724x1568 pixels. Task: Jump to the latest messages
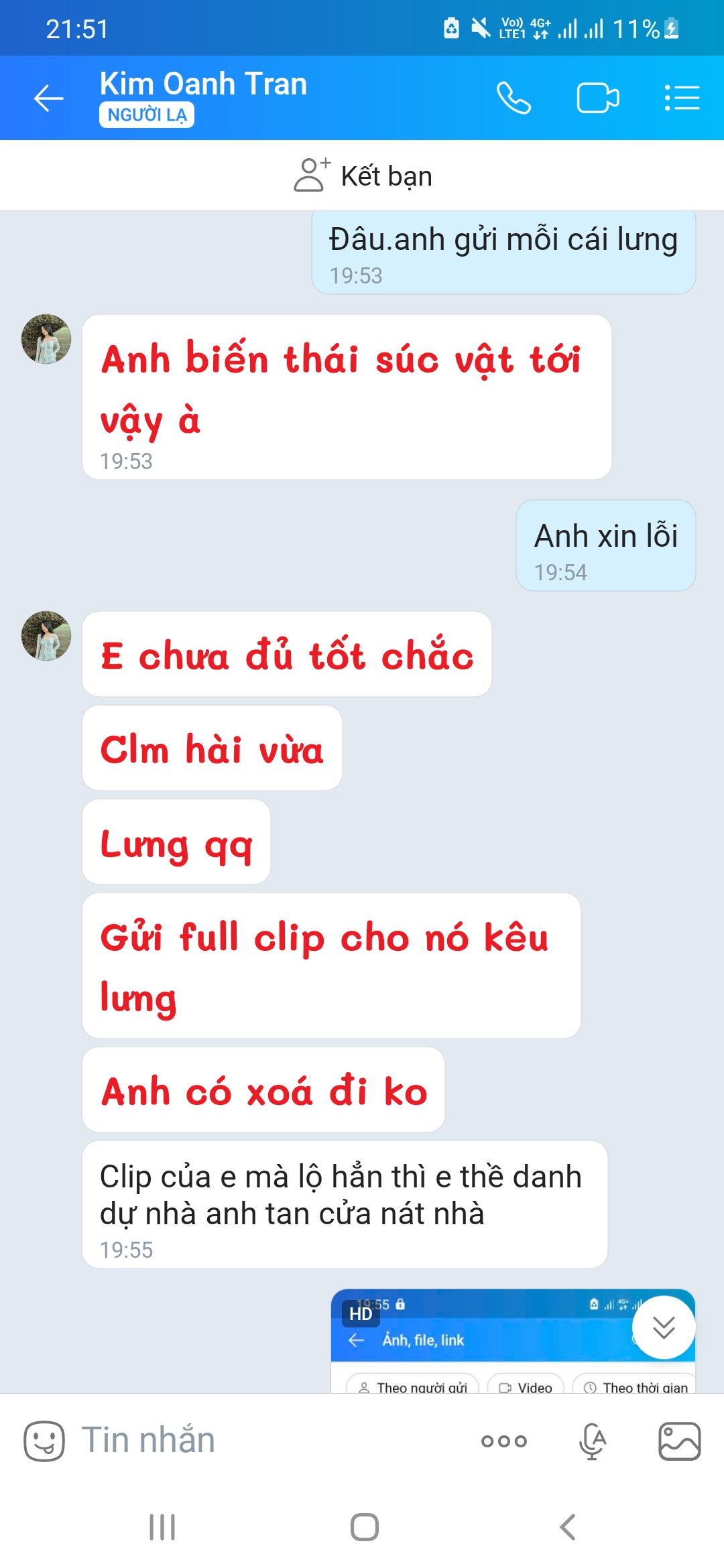[664, 1327]
